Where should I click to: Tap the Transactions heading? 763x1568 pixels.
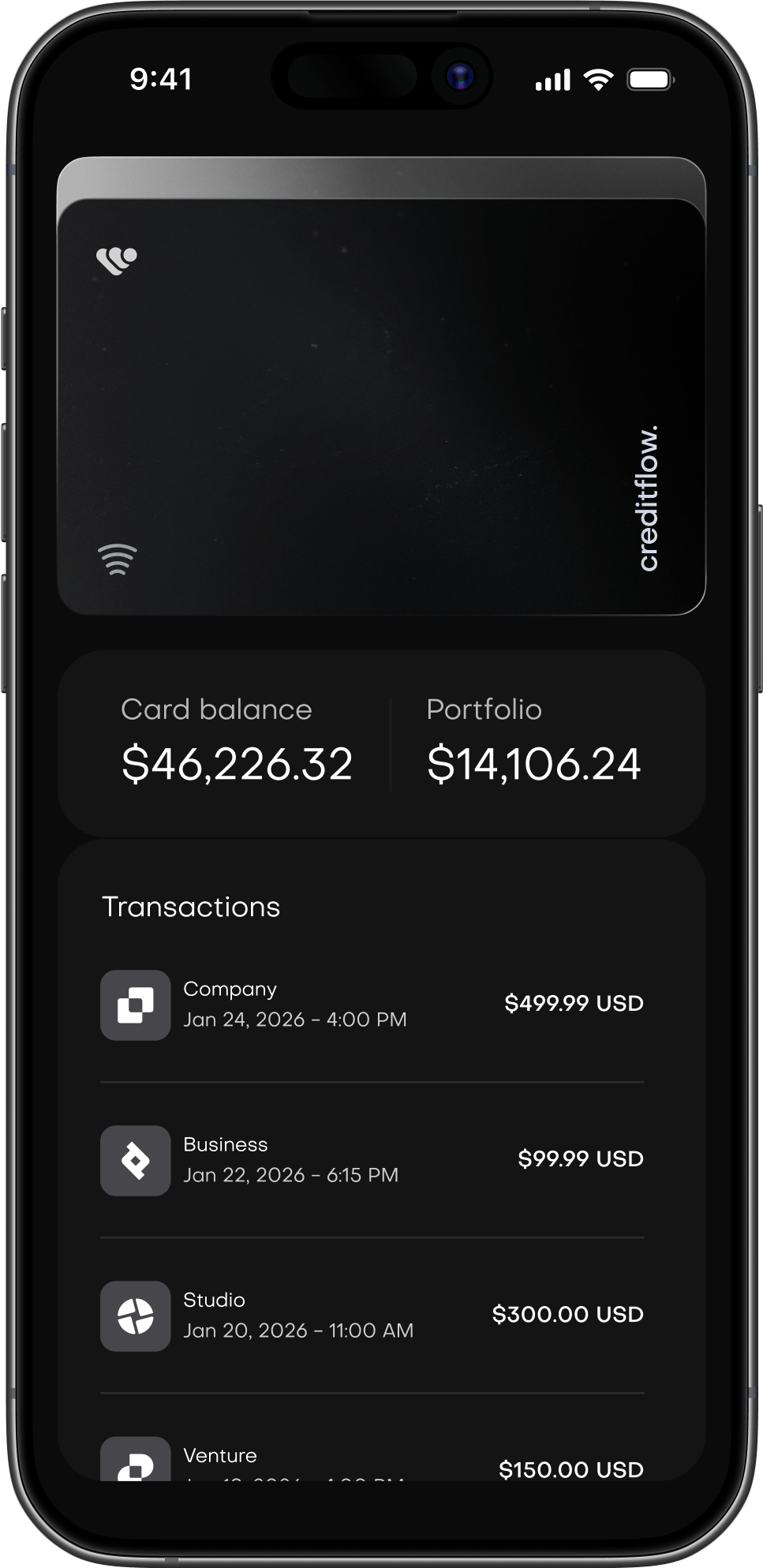(192, 907)
